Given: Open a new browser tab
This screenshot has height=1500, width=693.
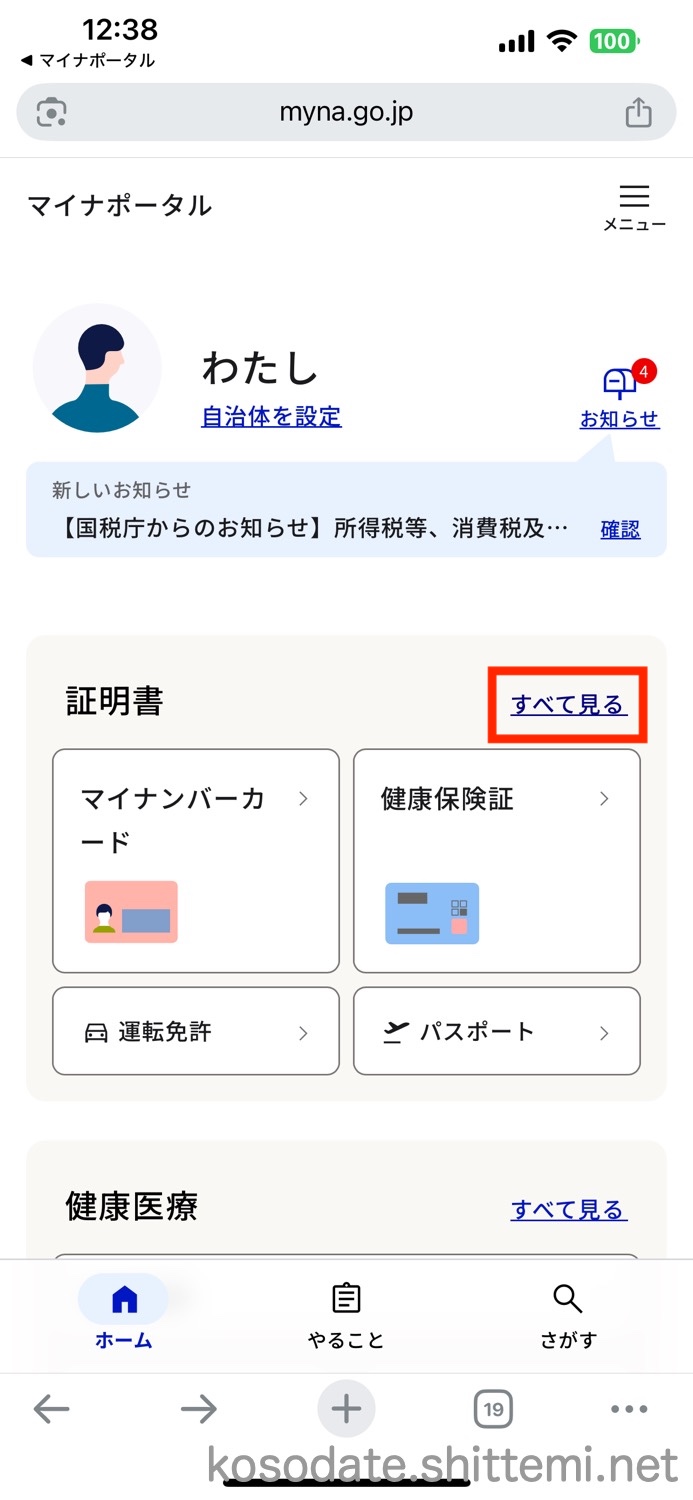Looking at the screenshot, I should coord(346,1410).
